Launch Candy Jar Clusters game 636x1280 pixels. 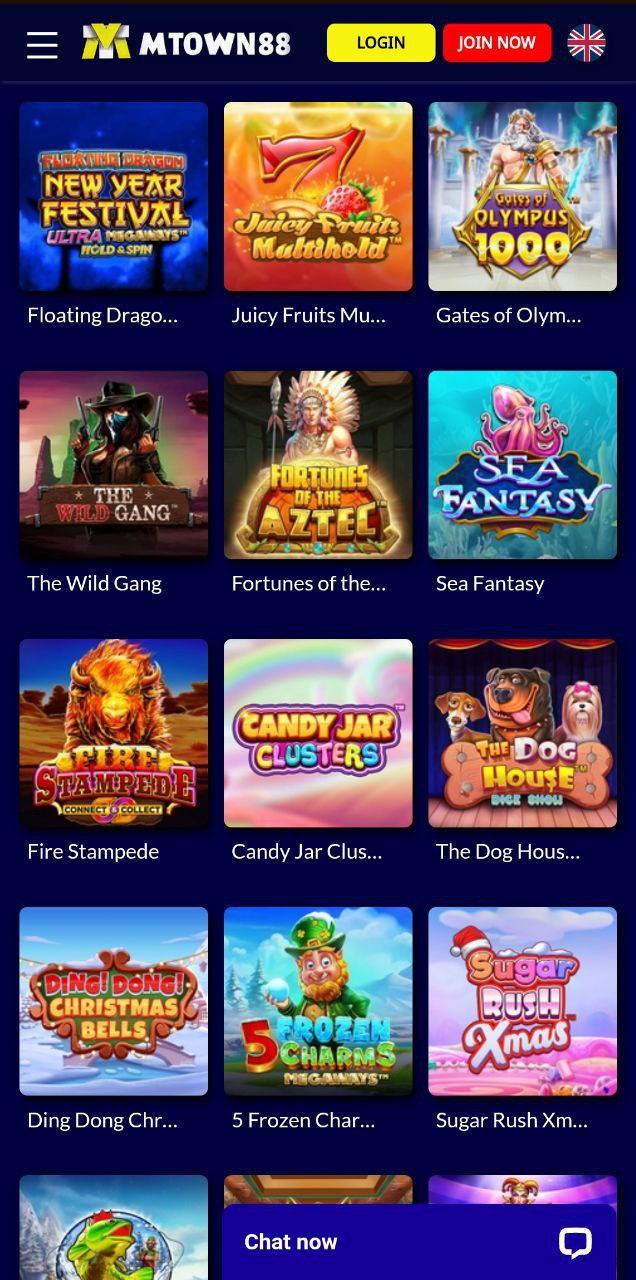[x=318, y=733]
